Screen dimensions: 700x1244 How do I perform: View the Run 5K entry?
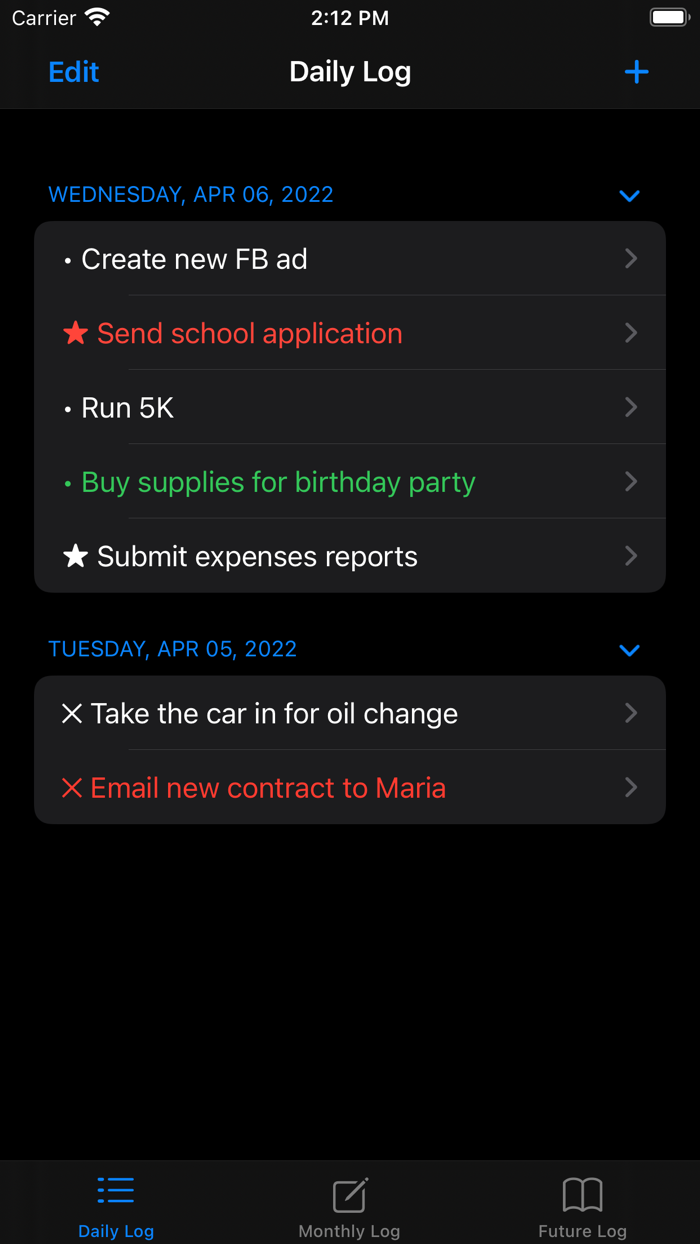click(x=349, y=408)
